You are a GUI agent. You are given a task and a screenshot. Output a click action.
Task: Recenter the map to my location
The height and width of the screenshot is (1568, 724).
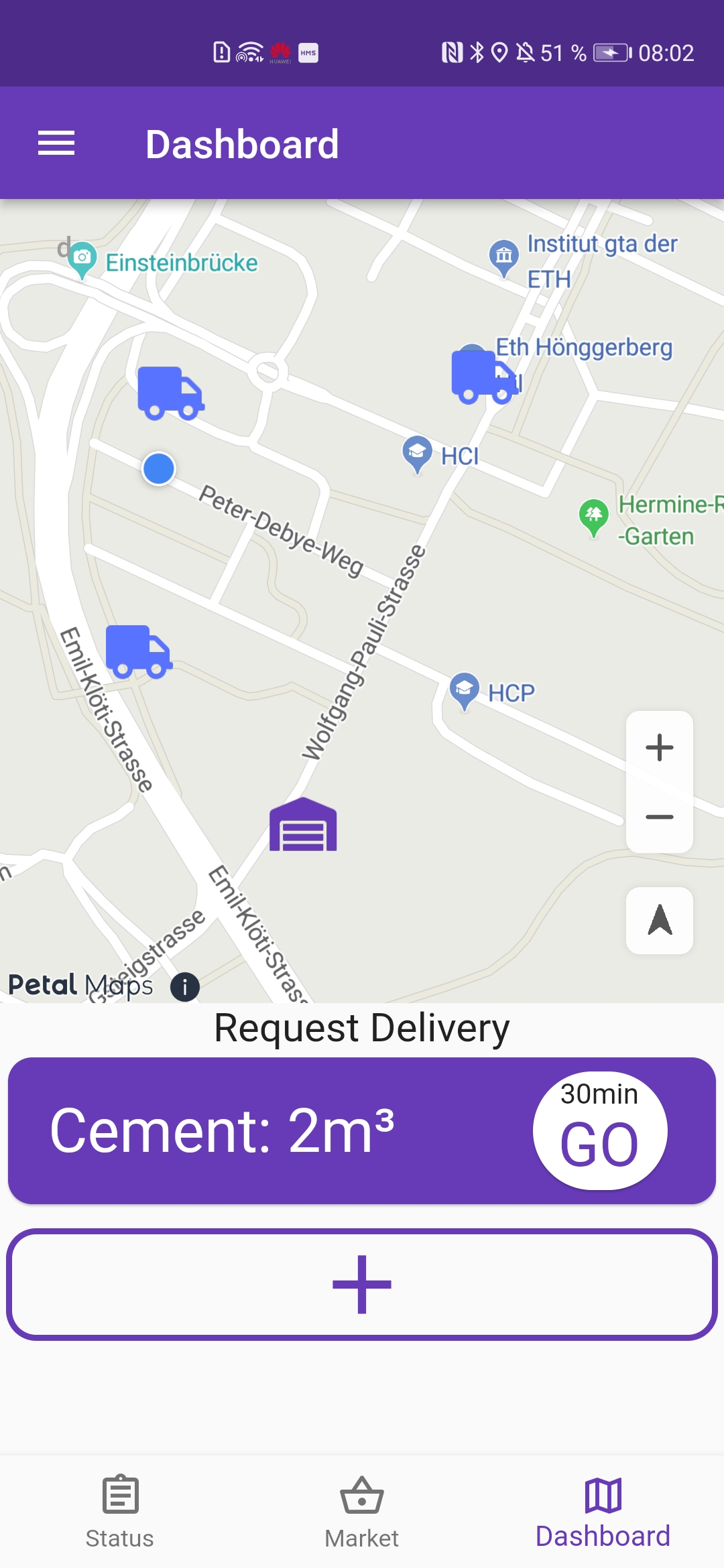[660, 920]
